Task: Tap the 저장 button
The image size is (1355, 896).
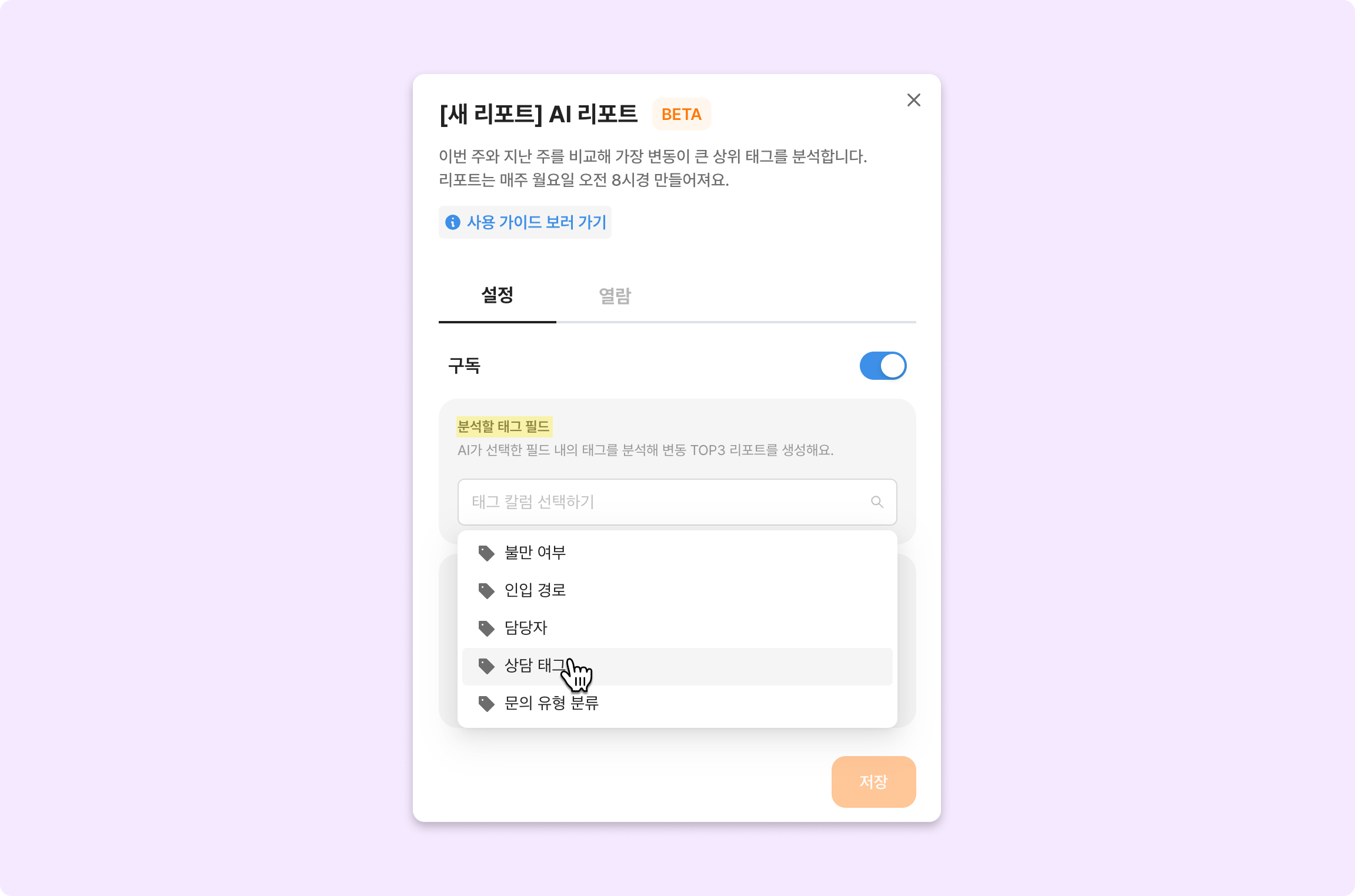Action: coord(873,782)
